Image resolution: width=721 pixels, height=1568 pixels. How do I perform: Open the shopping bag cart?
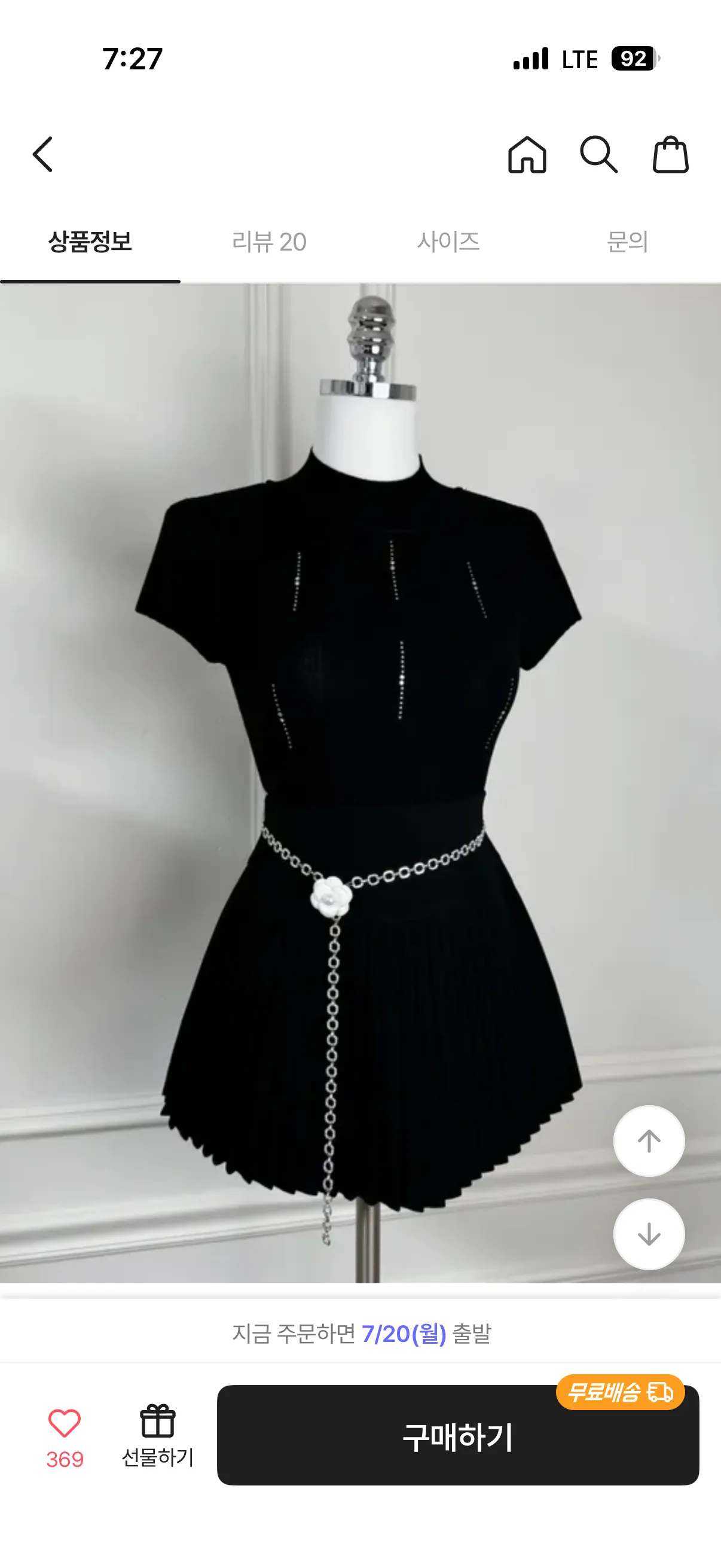671,155
